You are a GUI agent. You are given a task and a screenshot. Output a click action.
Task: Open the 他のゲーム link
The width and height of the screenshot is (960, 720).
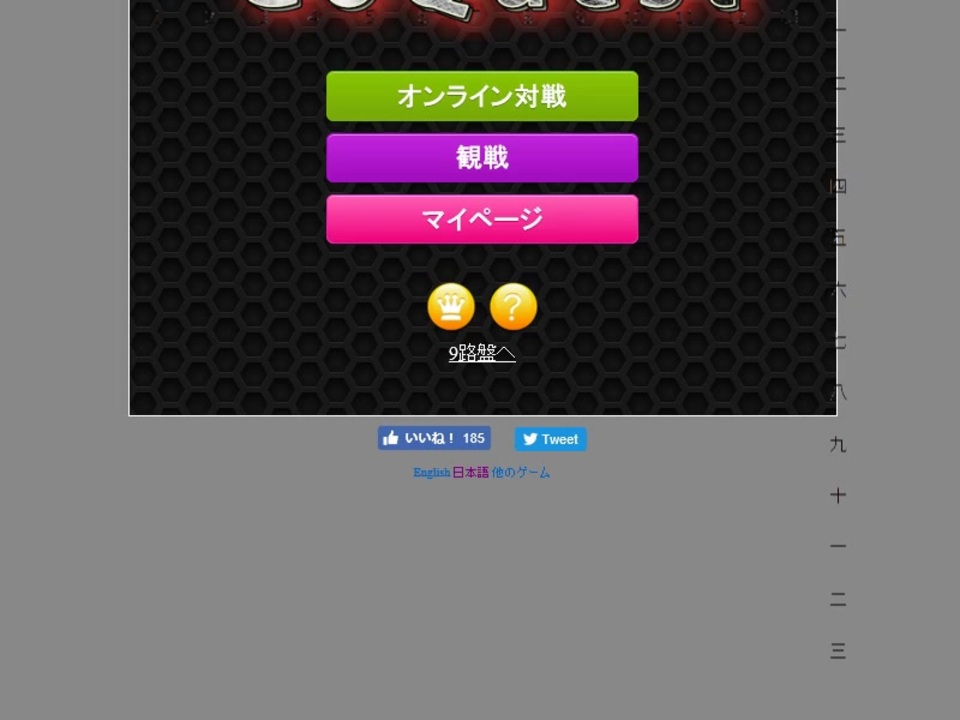click(x=521, y=473)
